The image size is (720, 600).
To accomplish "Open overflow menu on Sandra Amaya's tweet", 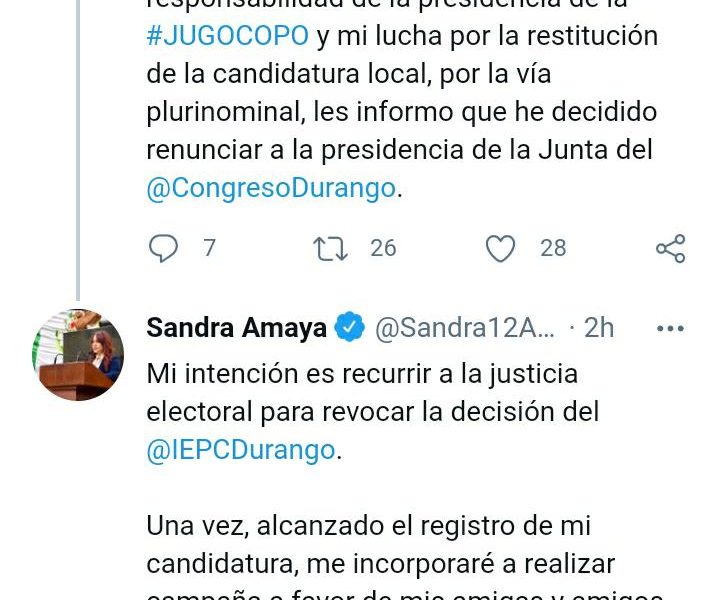I will coord(669,328).
